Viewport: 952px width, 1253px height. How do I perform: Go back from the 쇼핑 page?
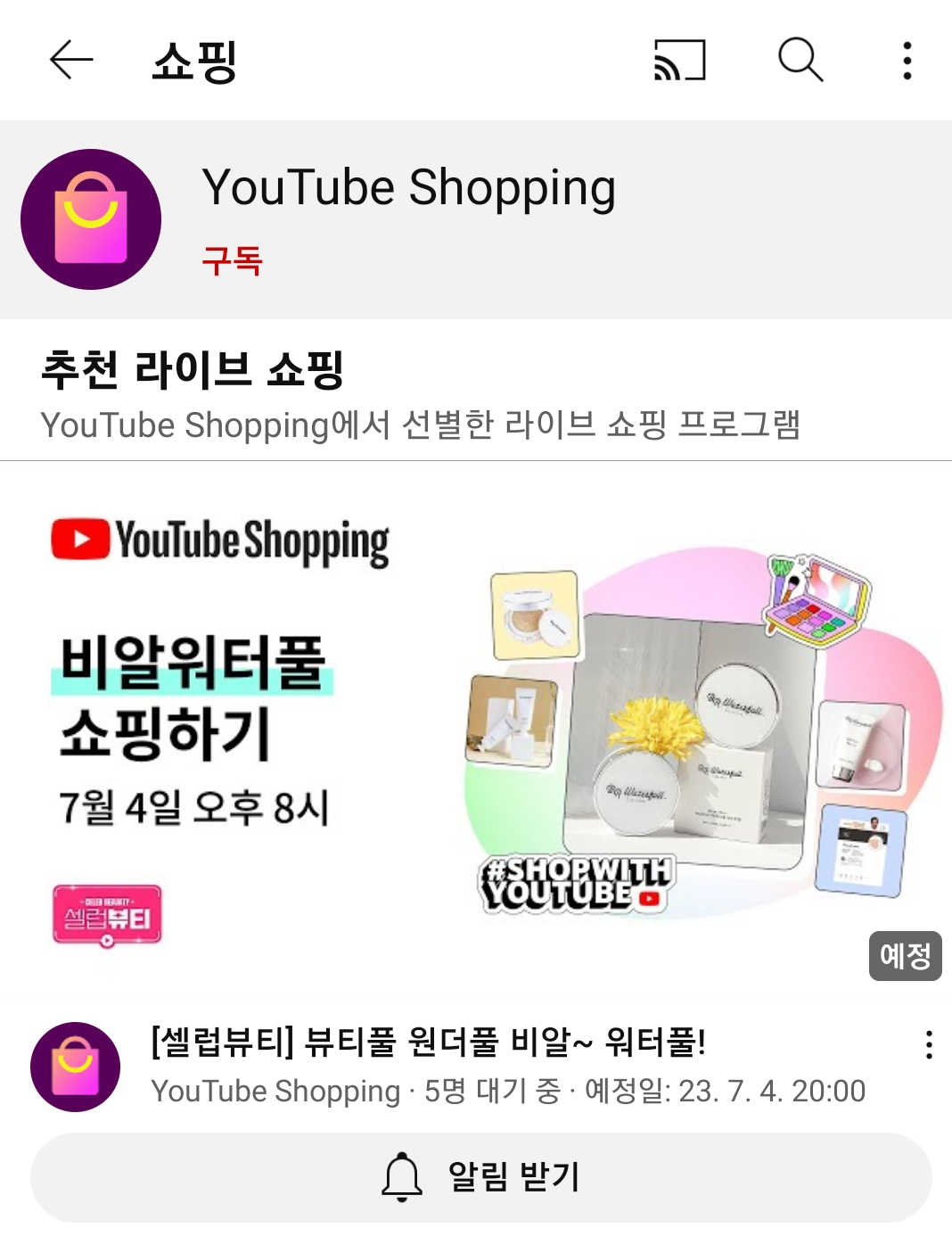point(71,61)
